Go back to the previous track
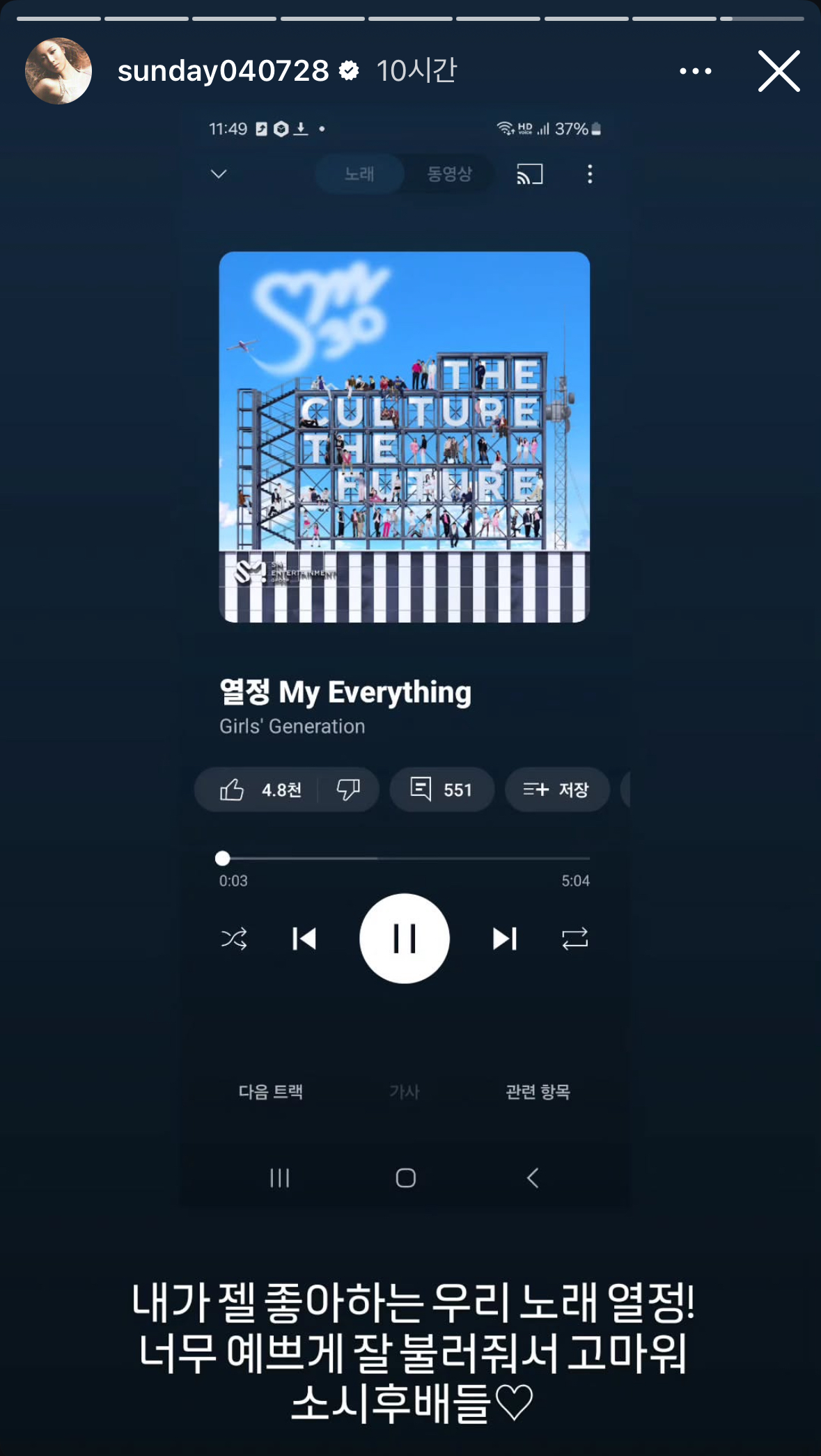 pyautogui.click(x=304, y=939)
